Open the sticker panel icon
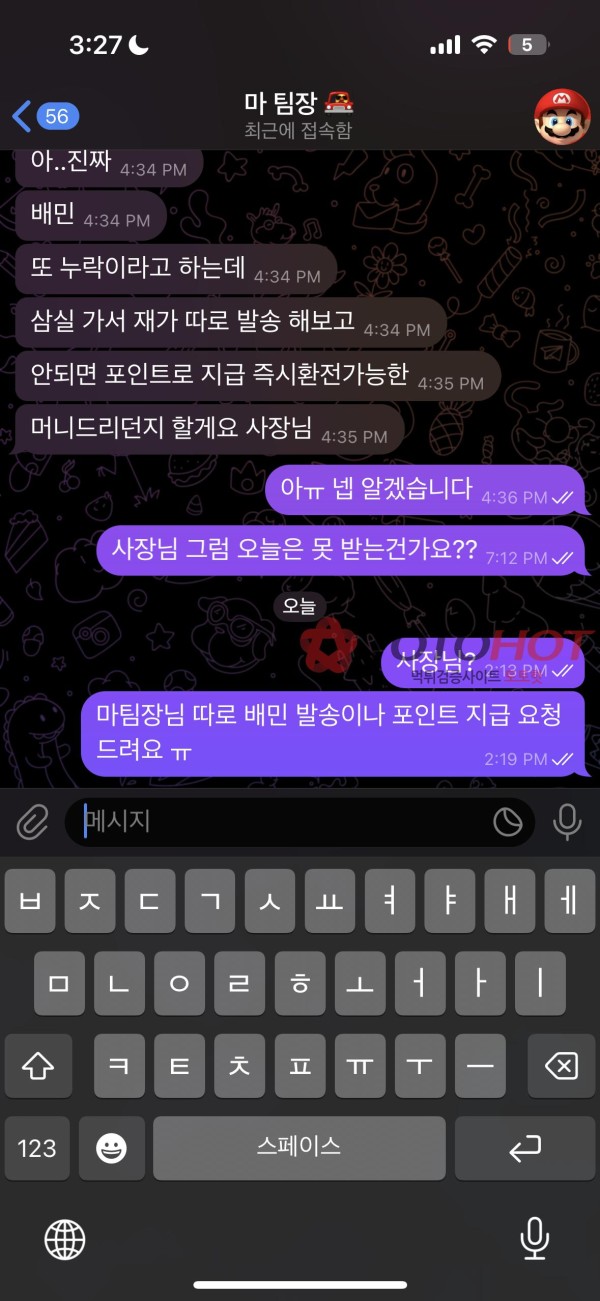600x1301 pixels. (x=508, y=822)
